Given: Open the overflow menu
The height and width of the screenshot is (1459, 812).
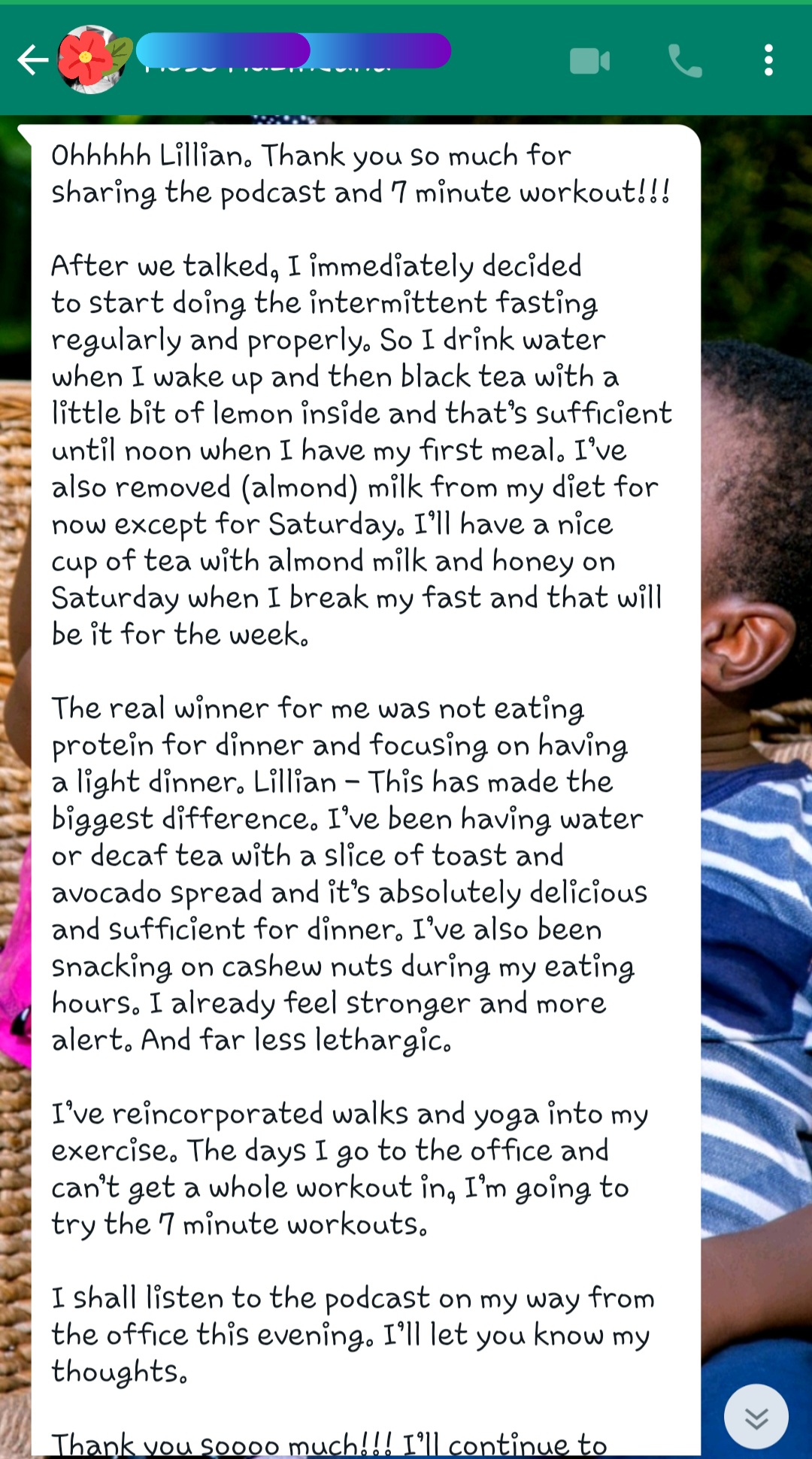Looking at the screenshot, I should (768, 60).
